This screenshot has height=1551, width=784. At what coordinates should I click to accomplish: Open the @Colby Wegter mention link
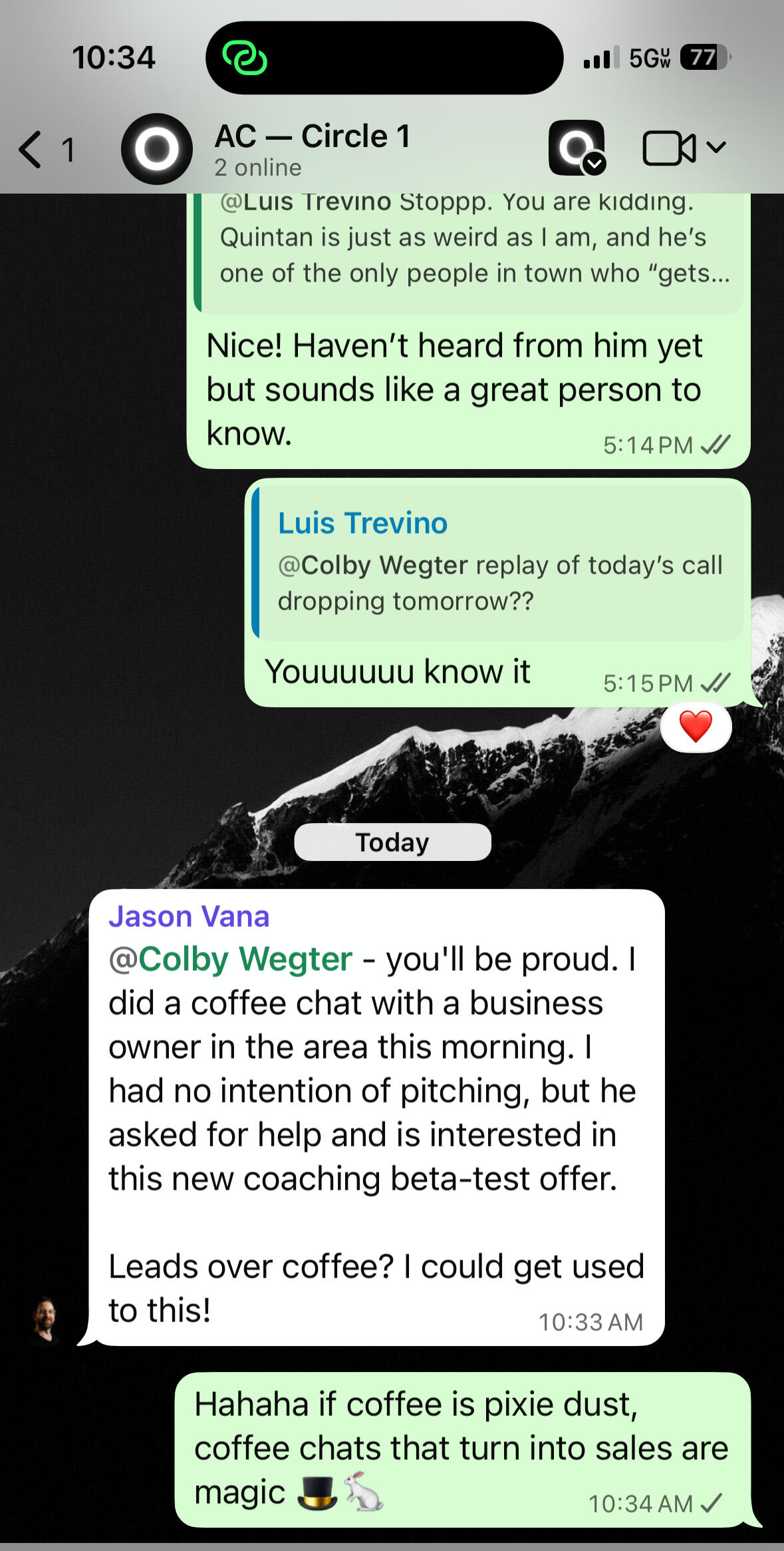pyautogui.click(x=231, y=959)
